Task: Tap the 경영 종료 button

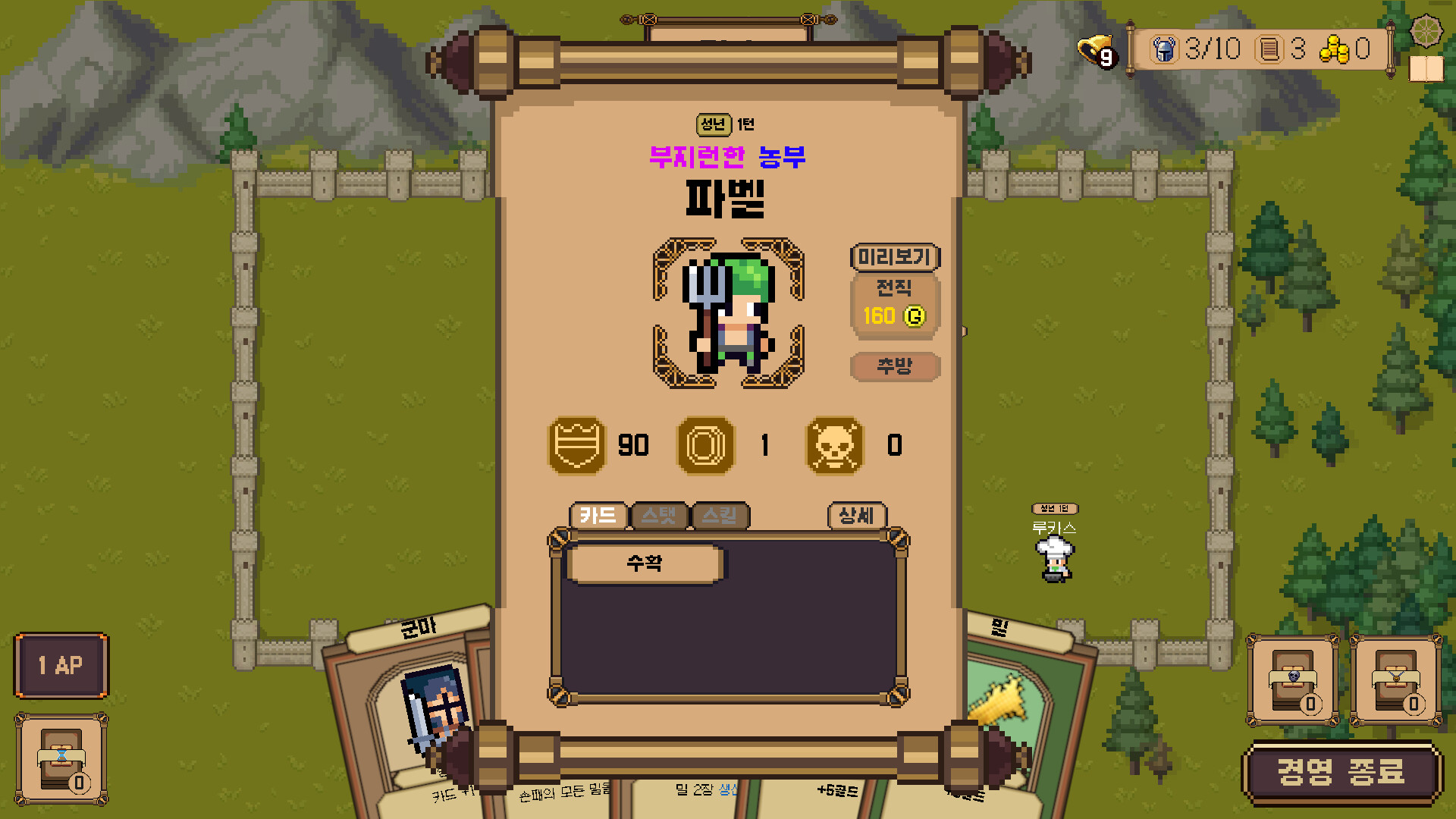Action: (1341, 773)
